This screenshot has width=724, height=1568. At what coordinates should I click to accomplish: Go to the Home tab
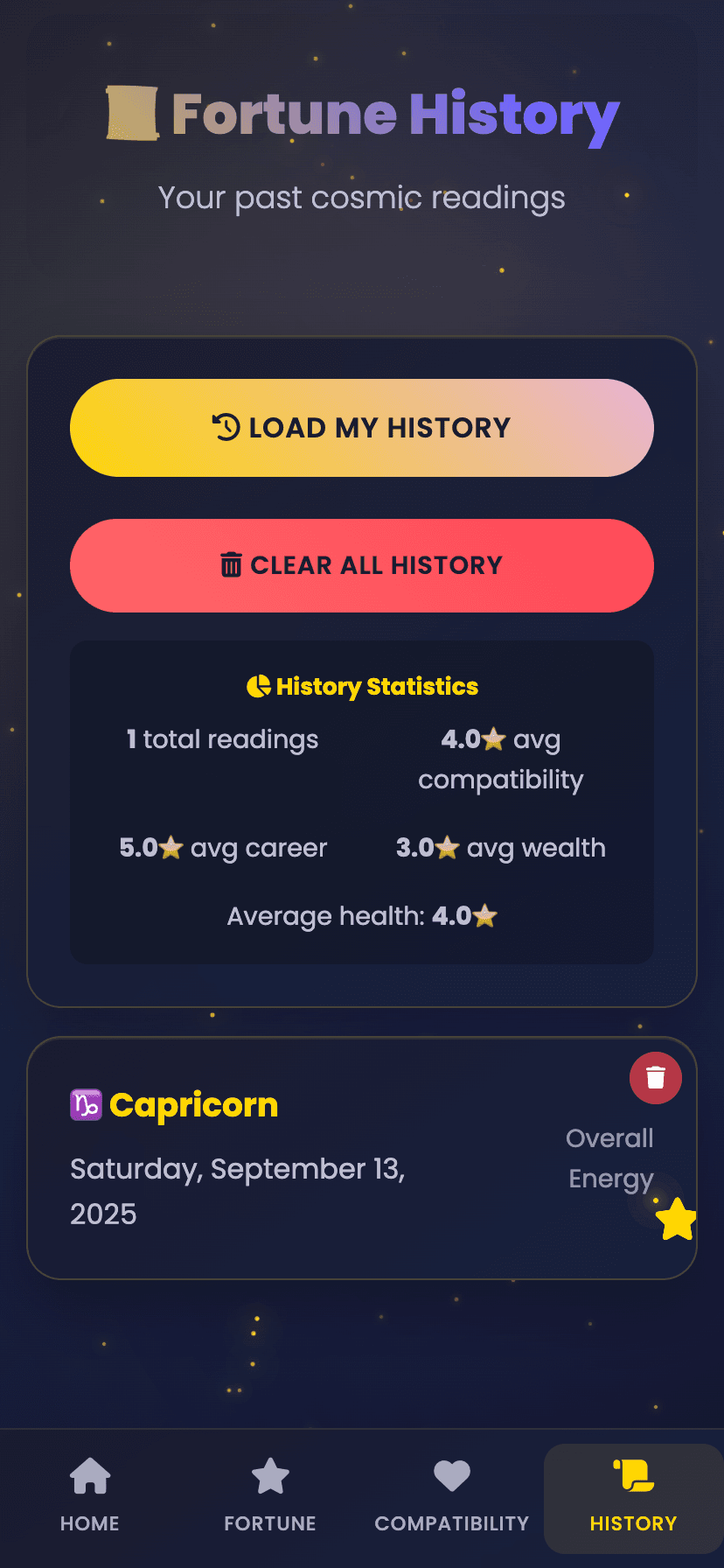click(x=90, y=1498)
